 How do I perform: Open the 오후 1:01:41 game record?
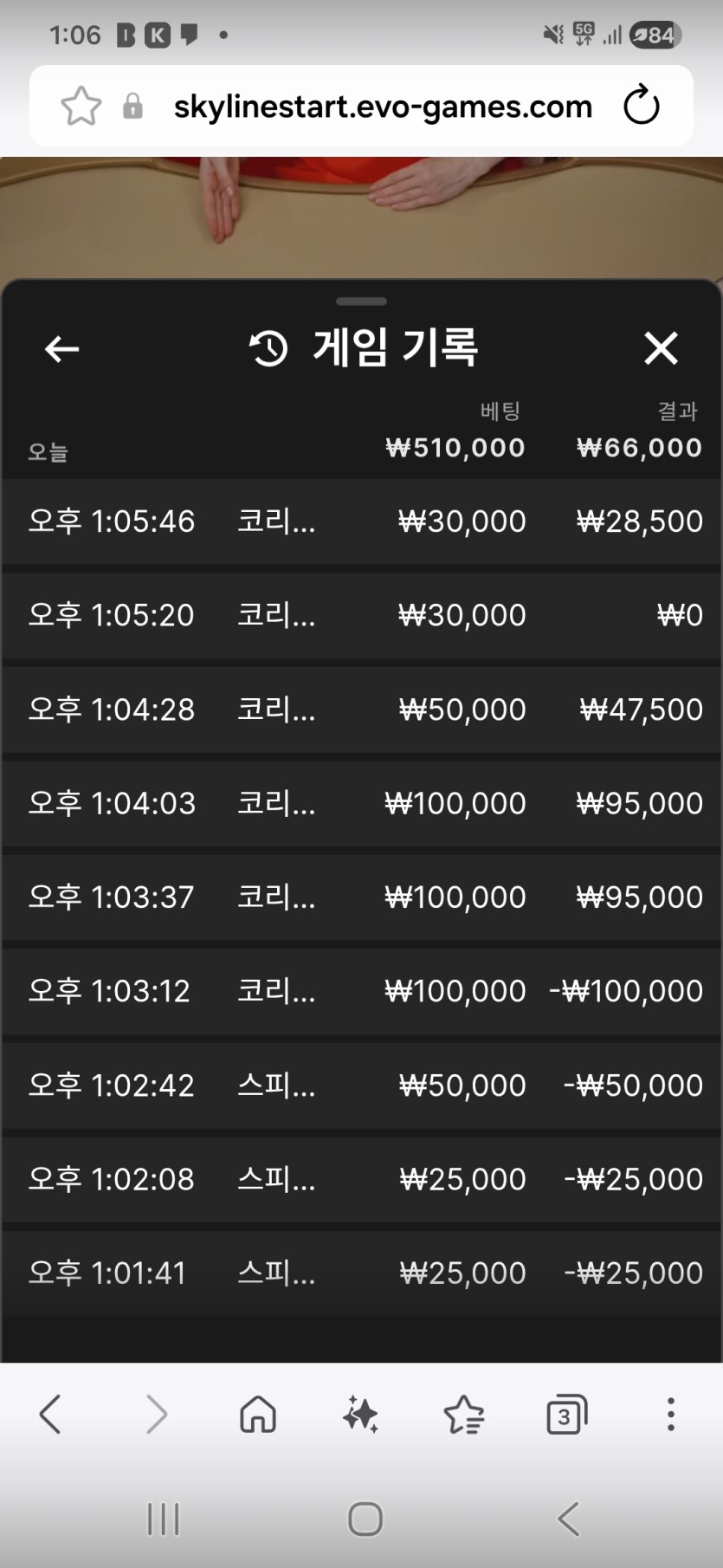pos(361,1273)
